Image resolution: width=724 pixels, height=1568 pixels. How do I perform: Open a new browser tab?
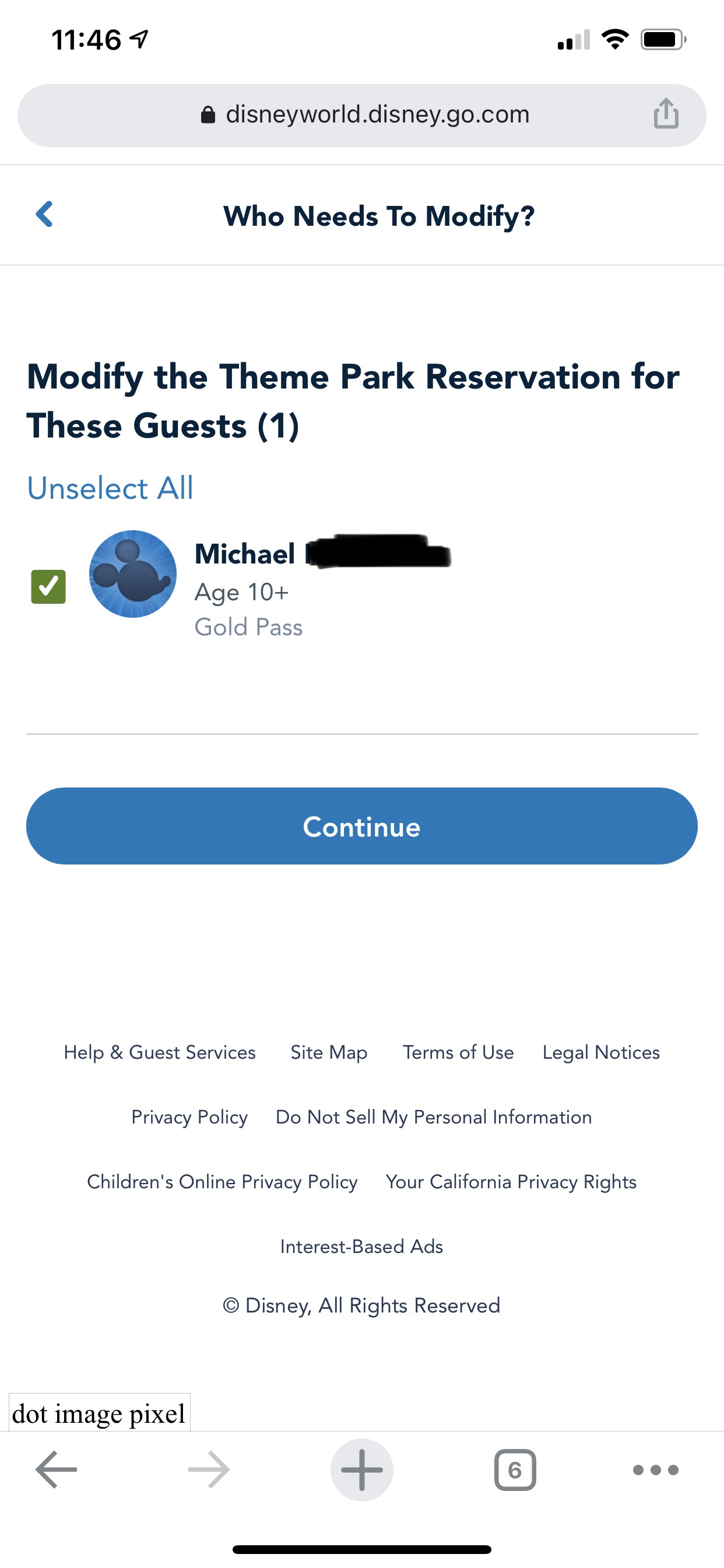coord(361,1469)
